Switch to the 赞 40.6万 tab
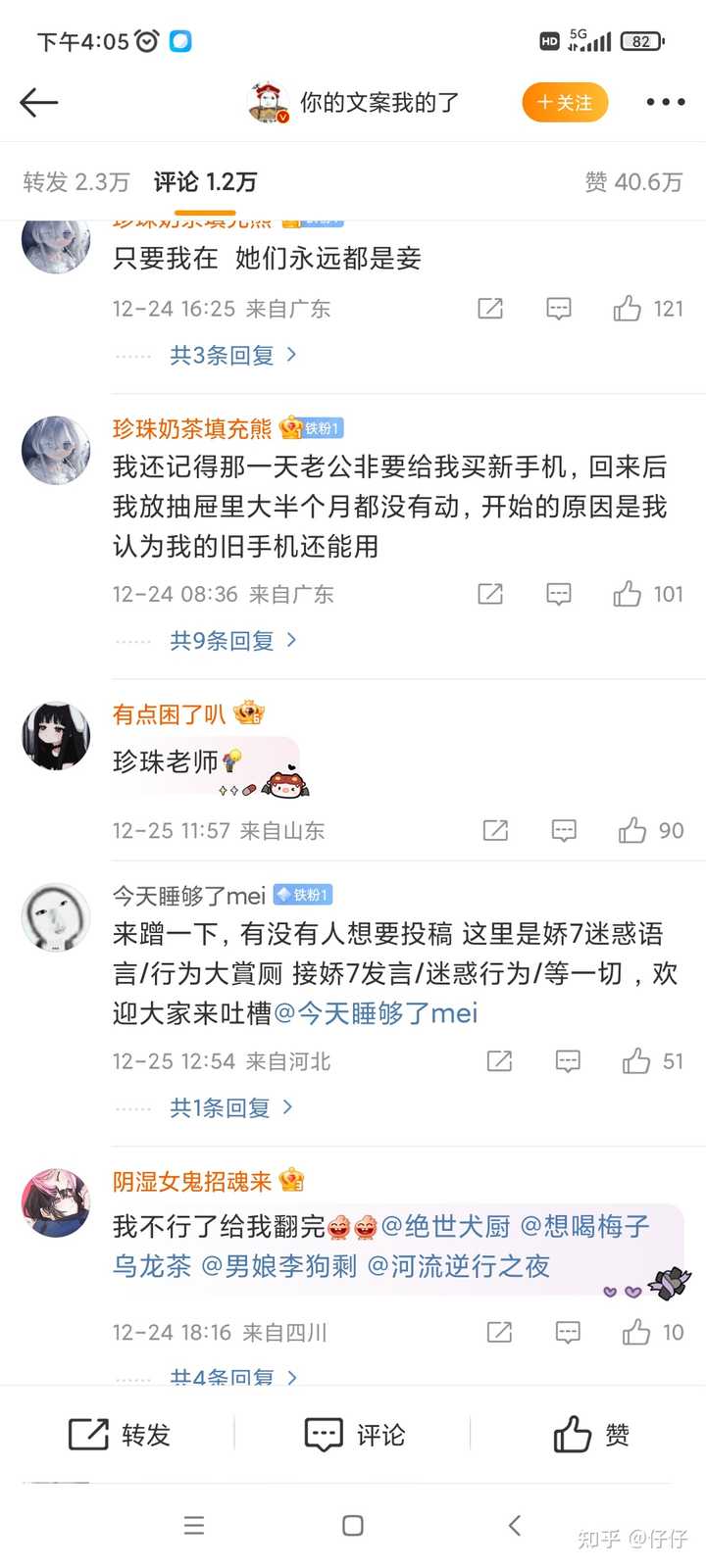706x1568 pixels. [632, 182]
